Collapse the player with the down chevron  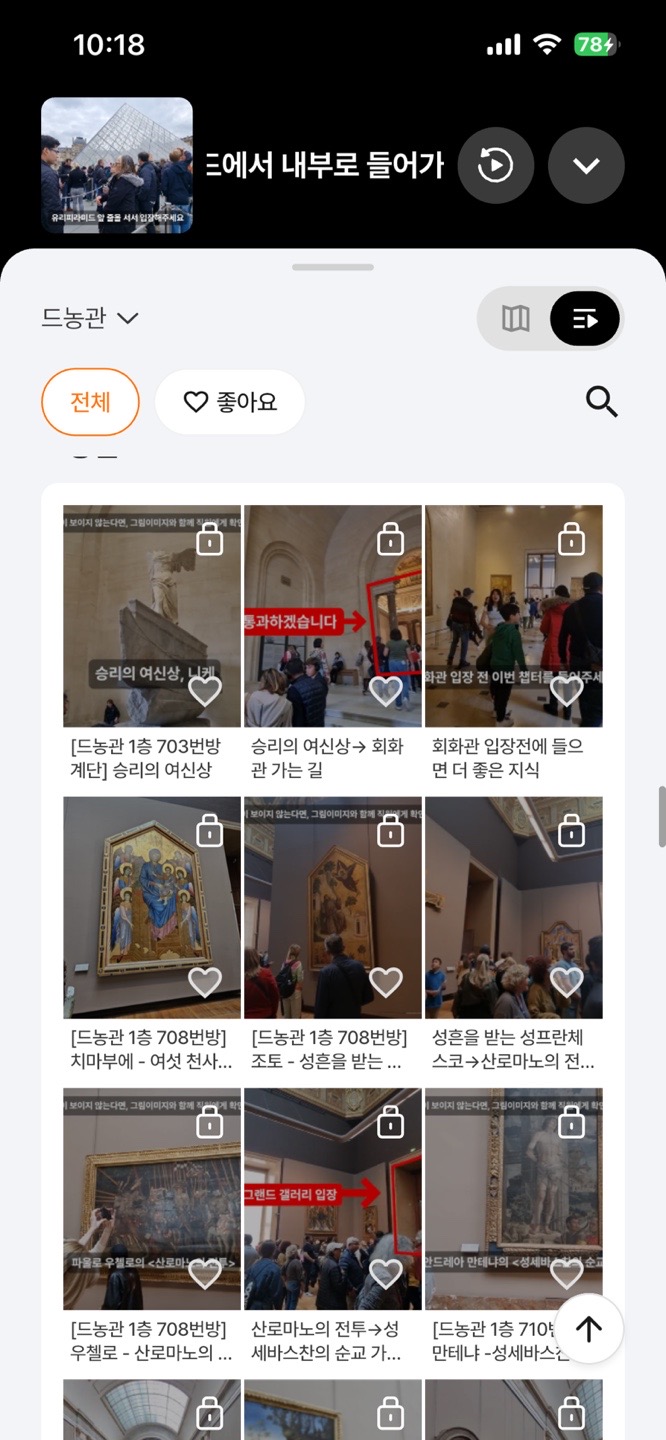tap(586, 166)
